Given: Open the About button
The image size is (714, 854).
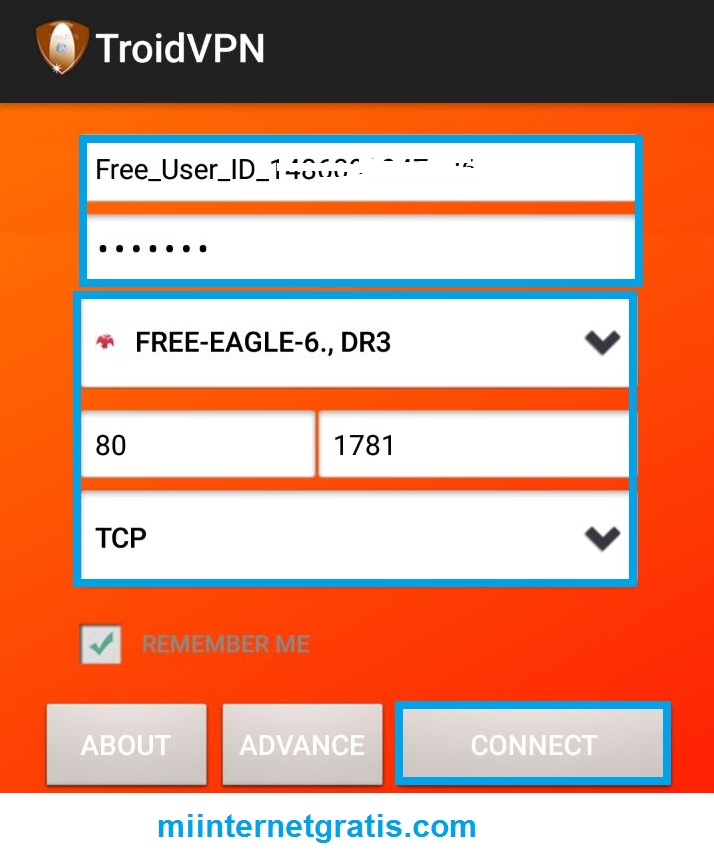Looking at the screenshot, I should pyautogui.click(x=126, y=745).
